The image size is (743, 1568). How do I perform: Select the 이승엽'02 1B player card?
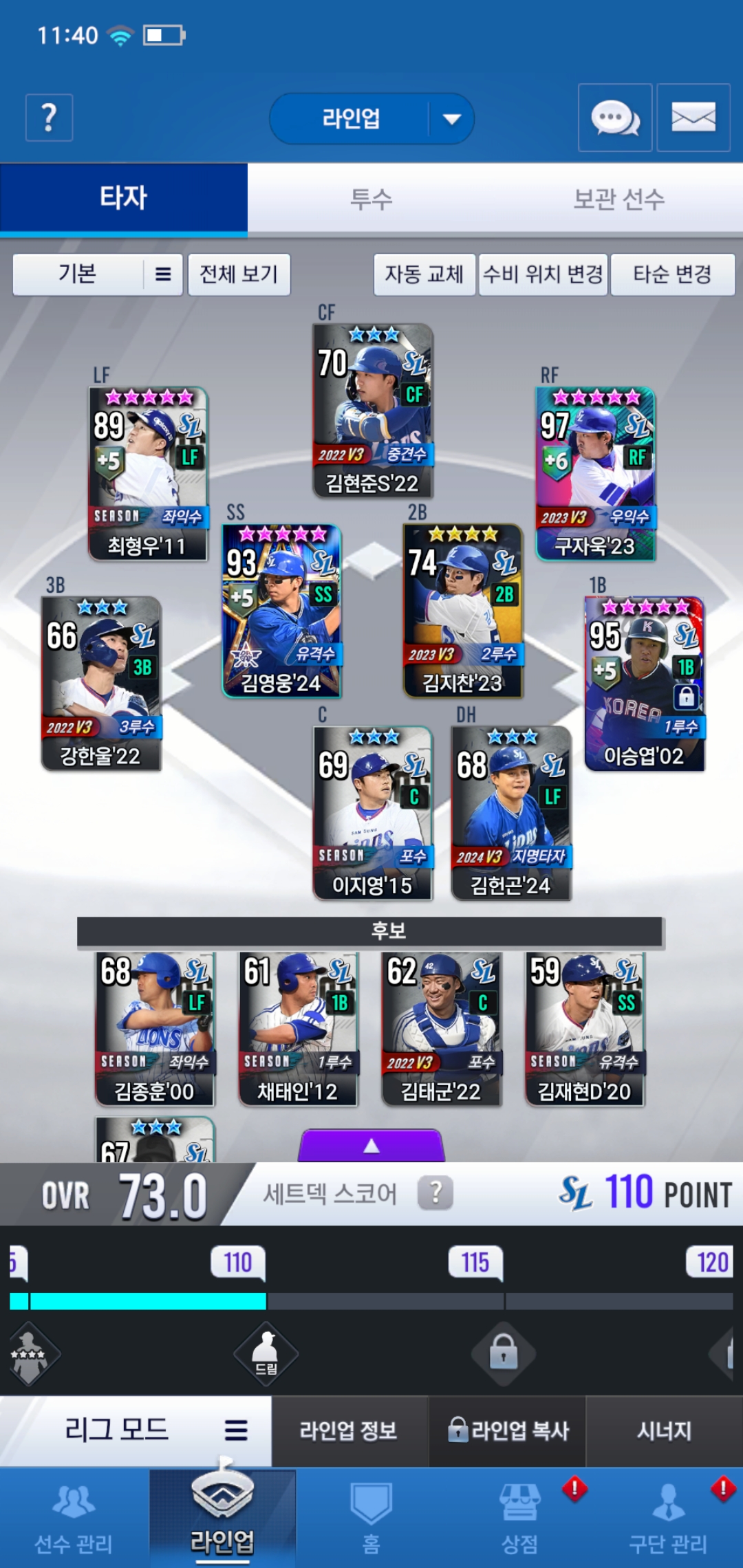click(644, 684)
